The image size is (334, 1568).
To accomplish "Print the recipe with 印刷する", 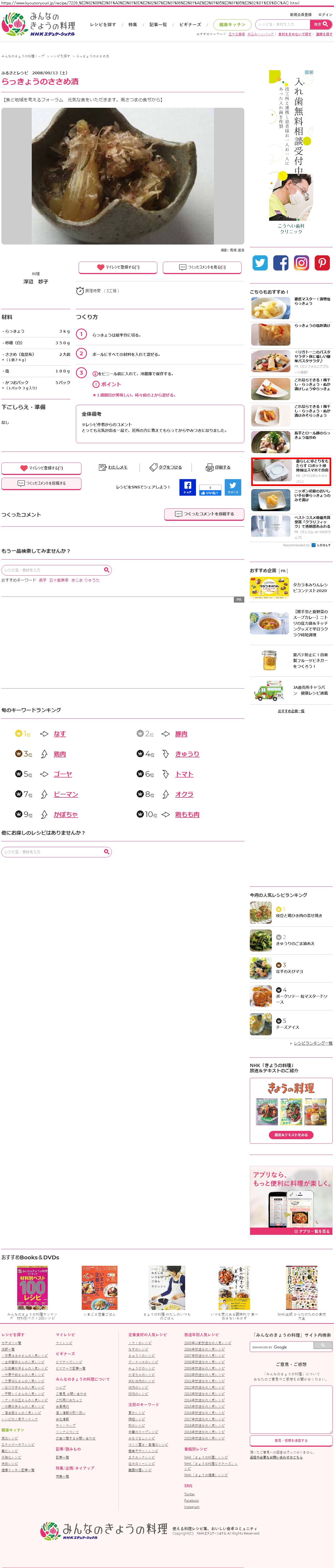I will pos(218,467).
